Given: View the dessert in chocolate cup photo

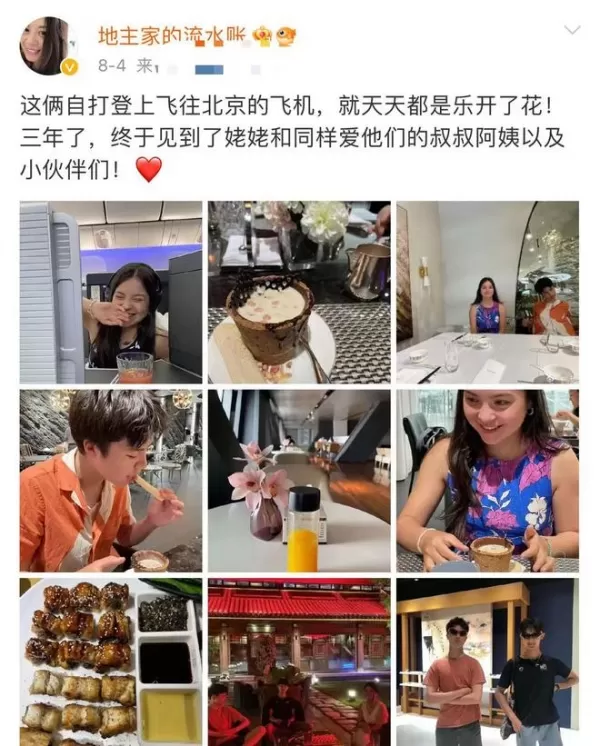Looking at the screenshot, I should (x=298, y=291).
